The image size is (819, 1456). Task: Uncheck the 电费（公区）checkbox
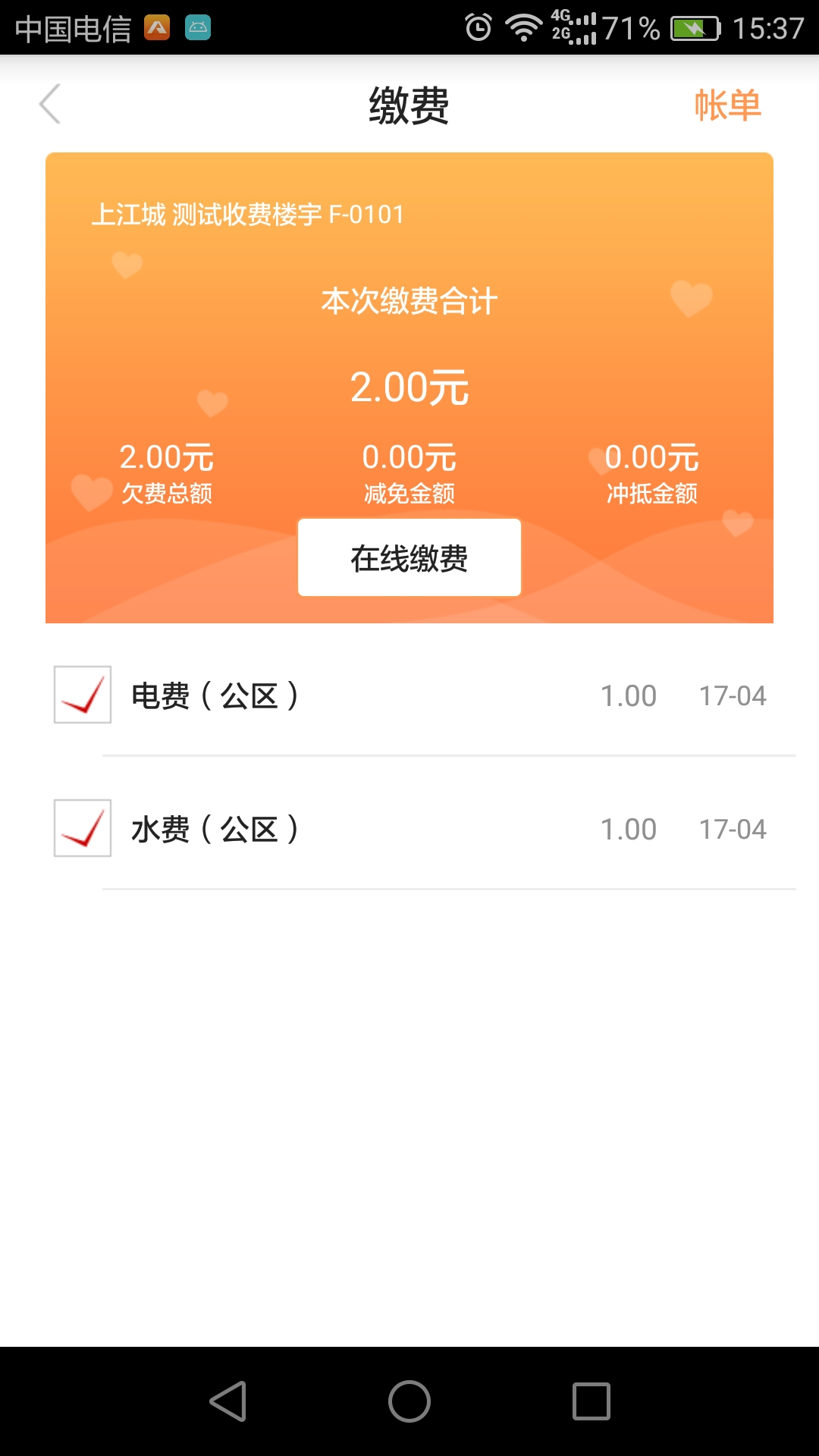click(x=82, y=695)
